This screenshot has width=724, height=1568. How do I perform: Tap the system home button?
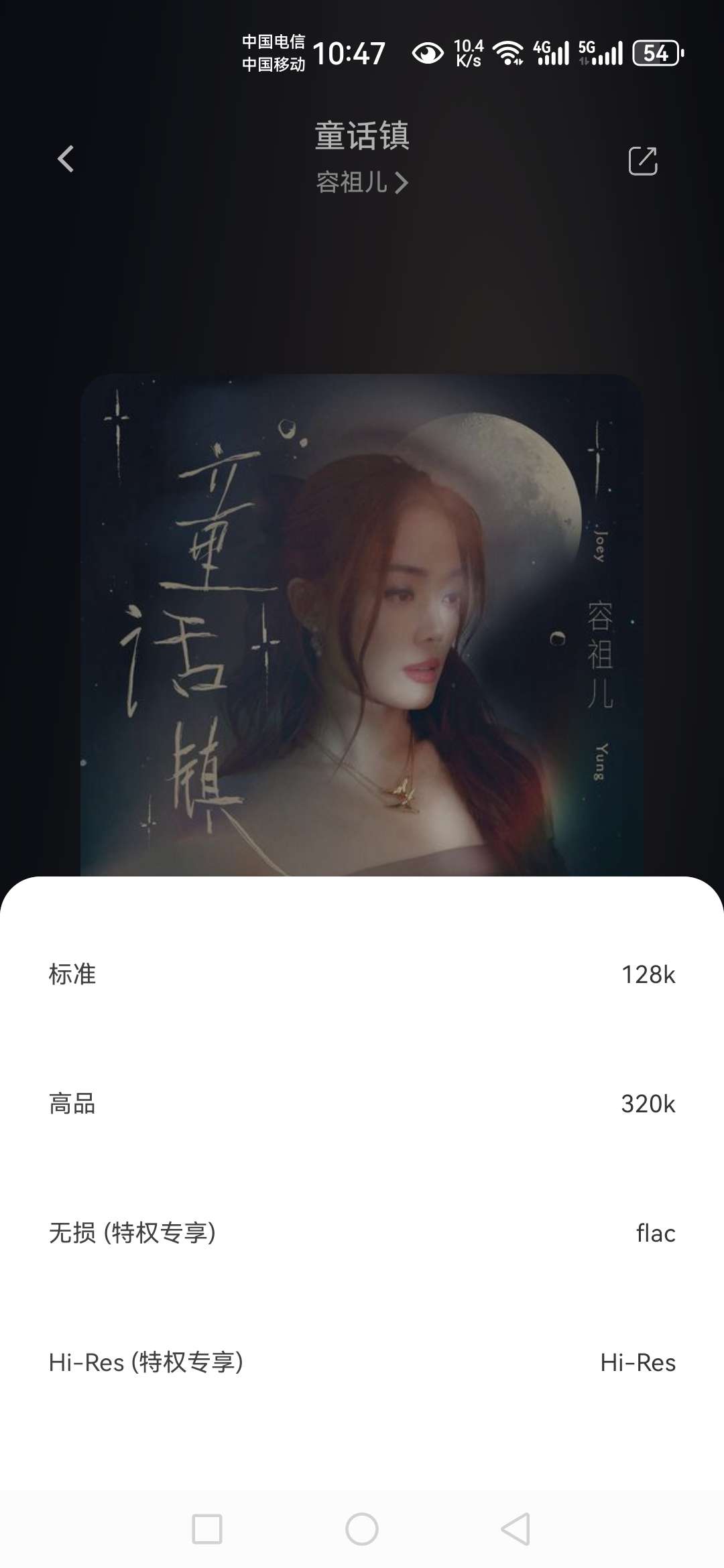(362, 1529)
